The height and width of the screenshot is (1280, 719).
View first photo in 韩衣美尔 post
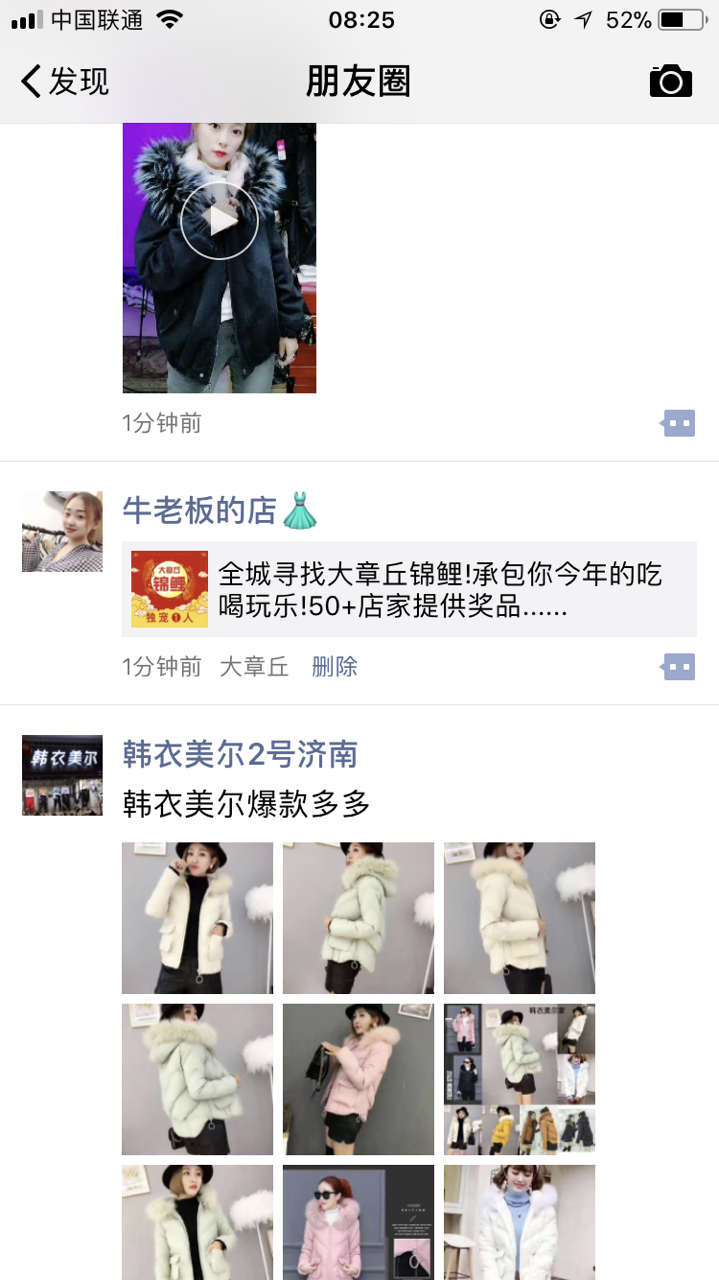(197, 917)
